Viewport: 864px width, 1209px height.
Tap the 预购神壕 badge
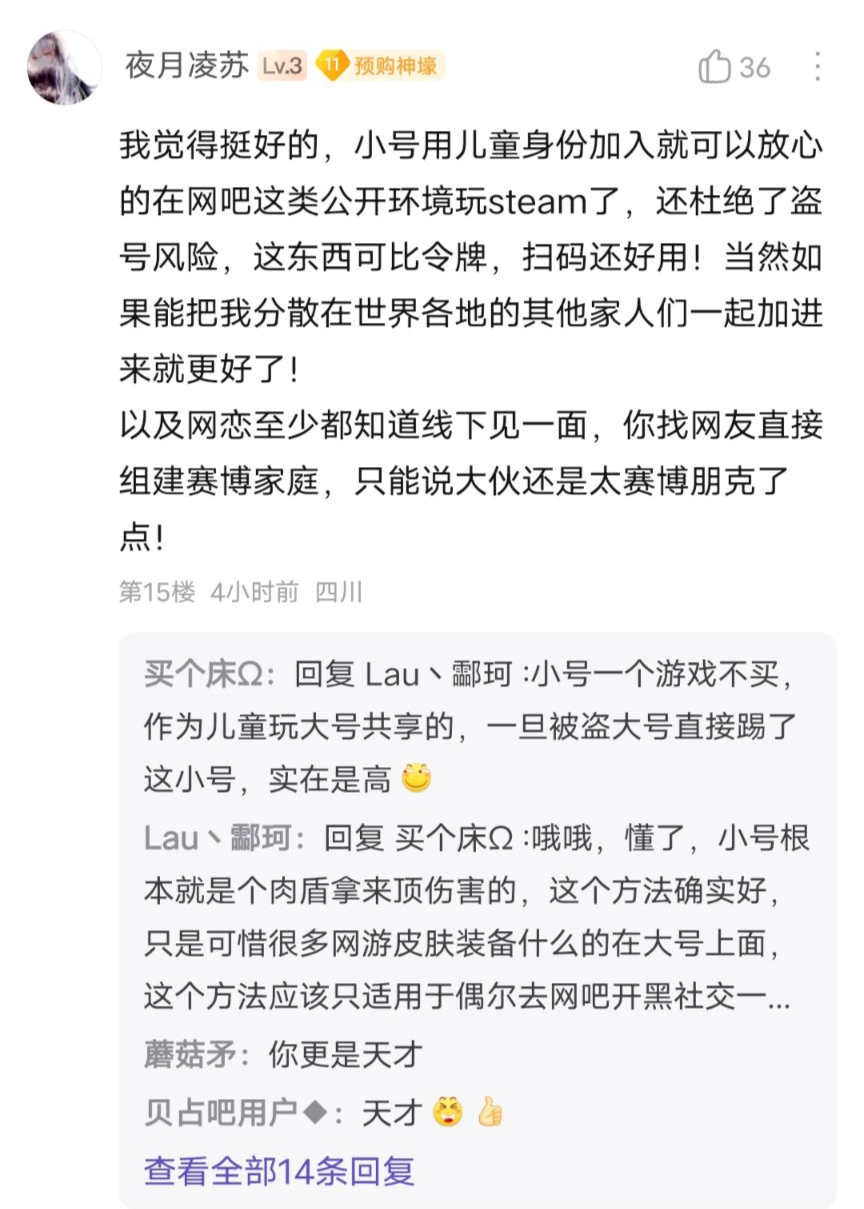[x=380, y=67]
